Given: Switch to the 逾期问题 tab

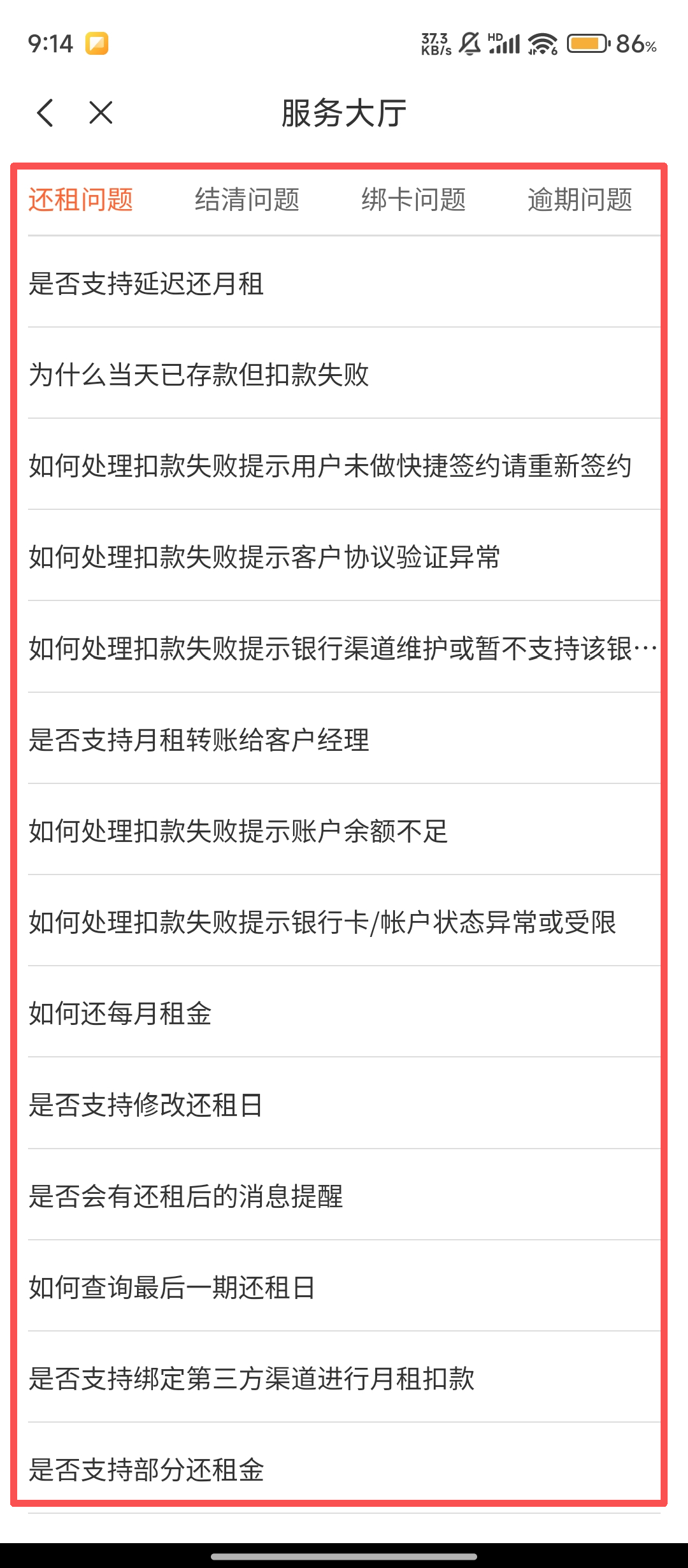Looking at the screenshot, I should 580,200.
